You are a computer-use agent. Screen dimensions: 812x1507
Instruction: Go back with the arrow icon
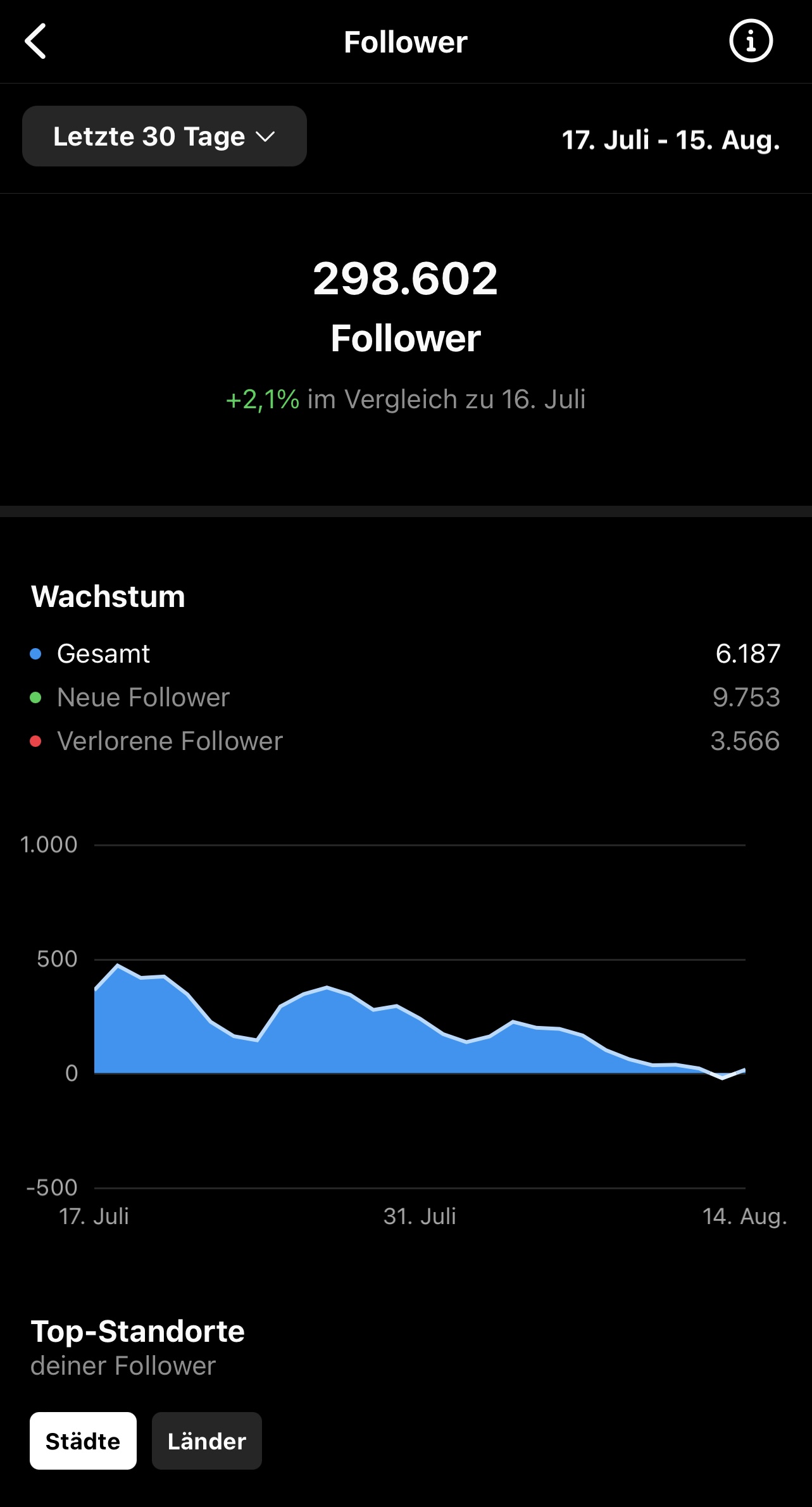(35, 42)
